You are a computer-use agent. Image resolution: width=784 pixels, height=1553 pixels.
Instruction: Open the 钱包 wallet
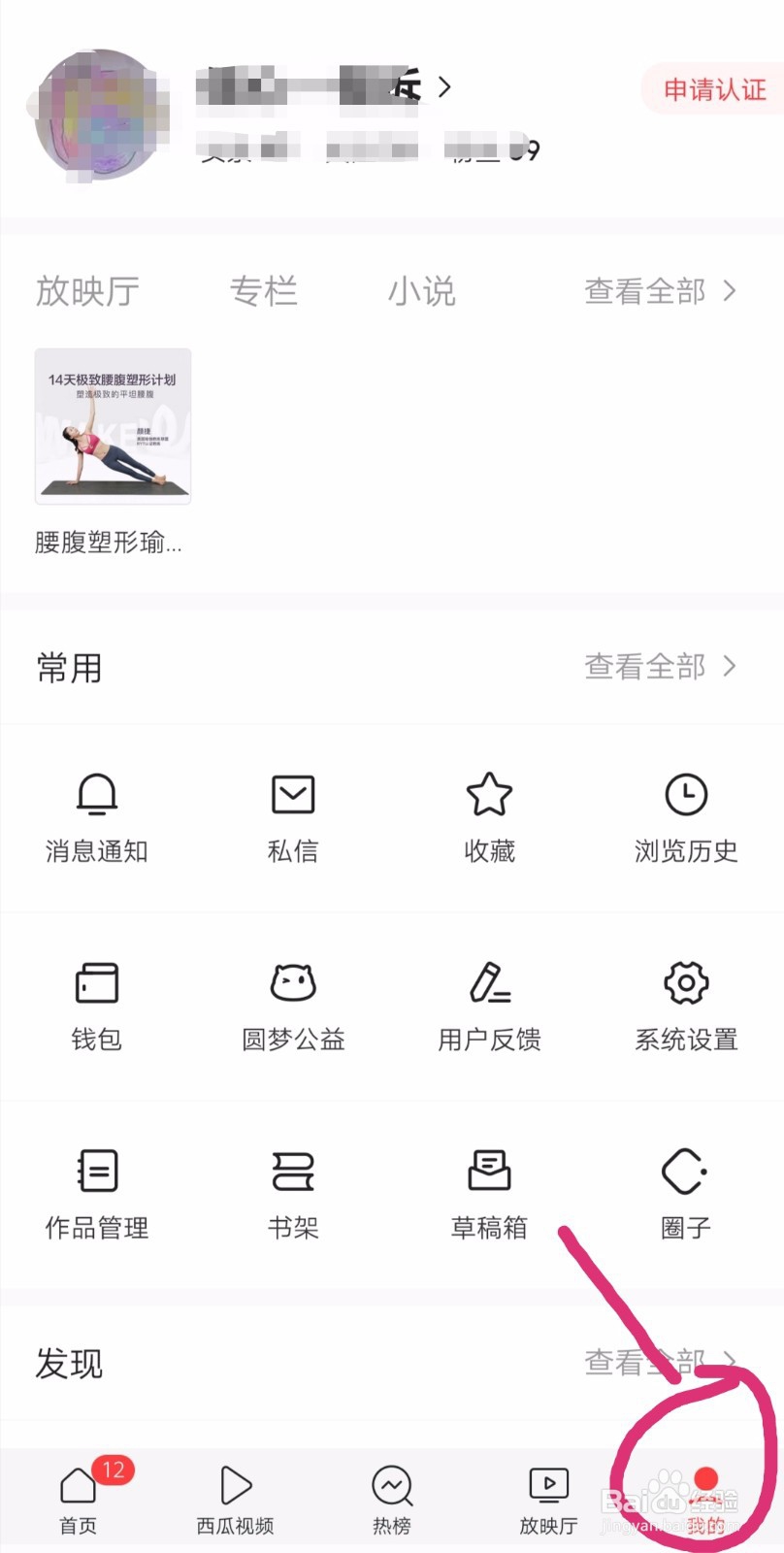click(97, 1005)
